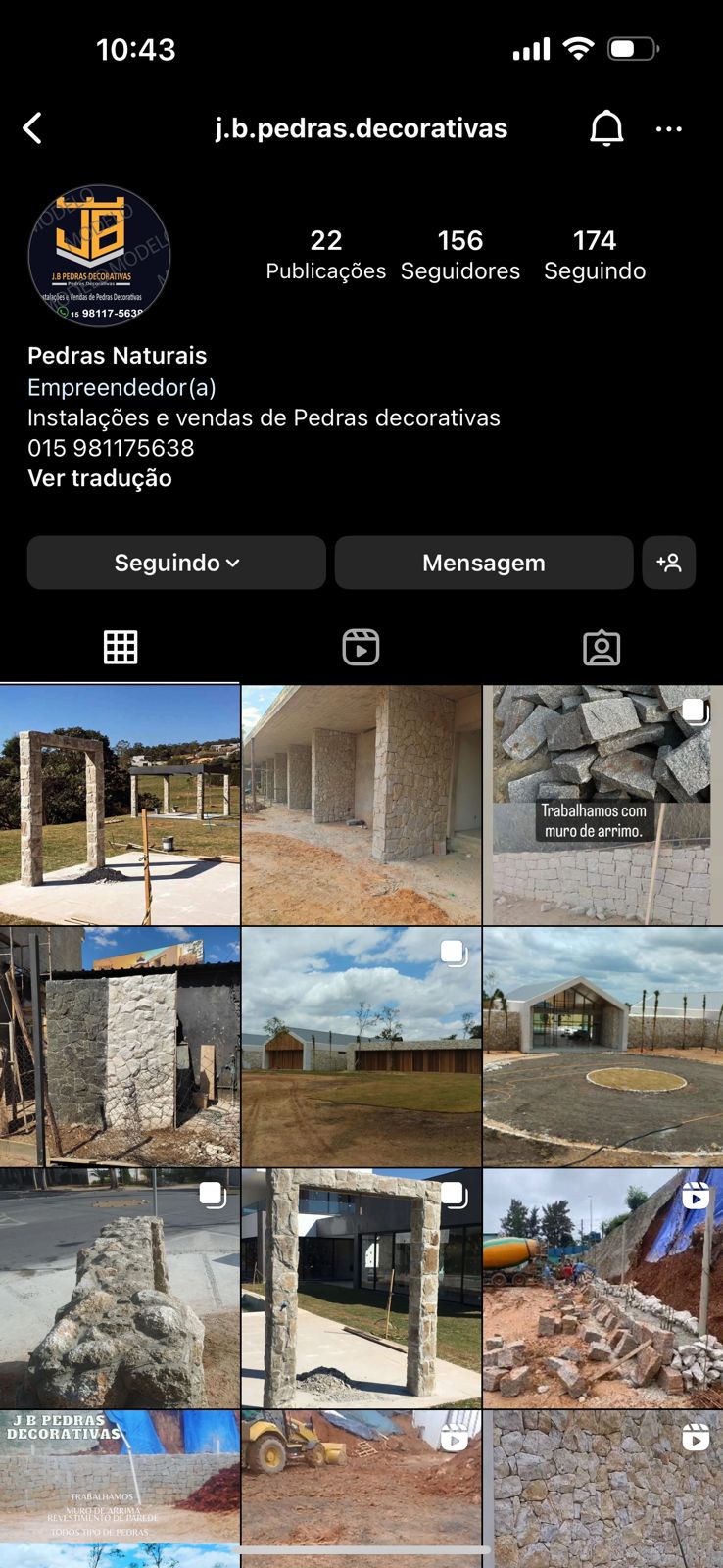Open the notifications bell for this profile
Image resolution: width=723 pixels, height=1568 pixels.
click(606, 128)
